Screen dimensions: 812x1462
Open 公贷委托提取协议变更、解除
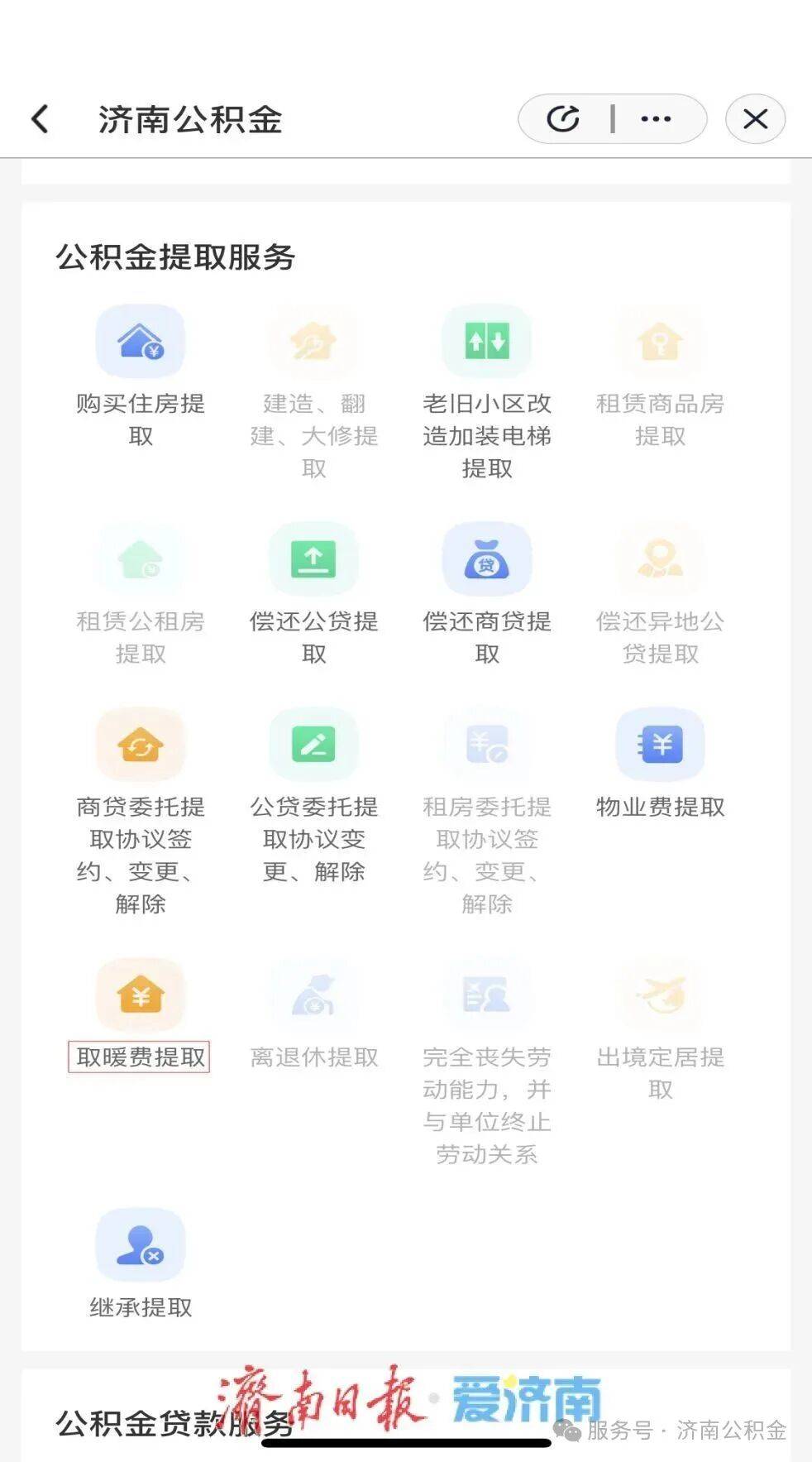pos(313,796)
